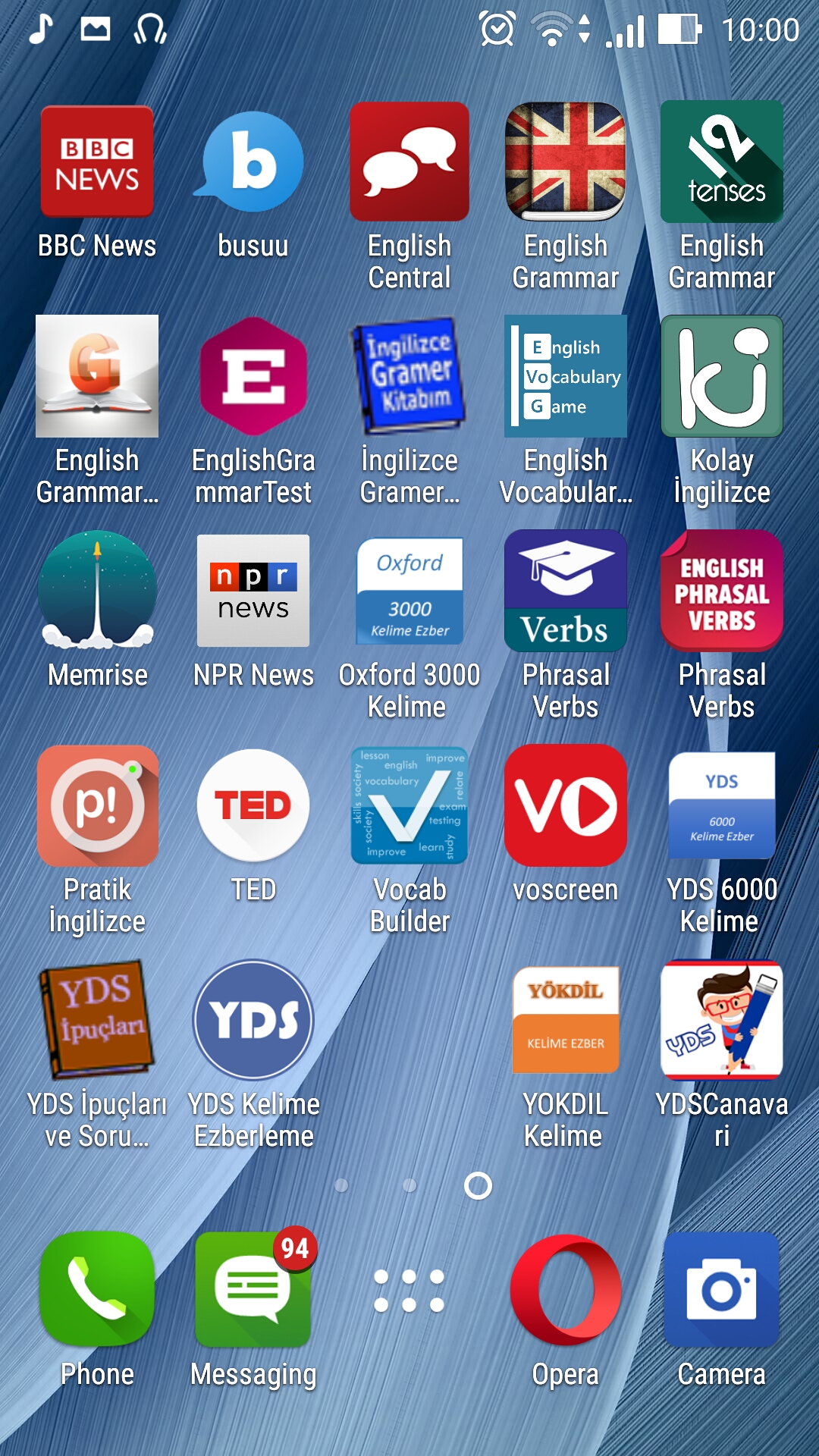
Task: Launch the voscreen app
Action: coord(566,806)
